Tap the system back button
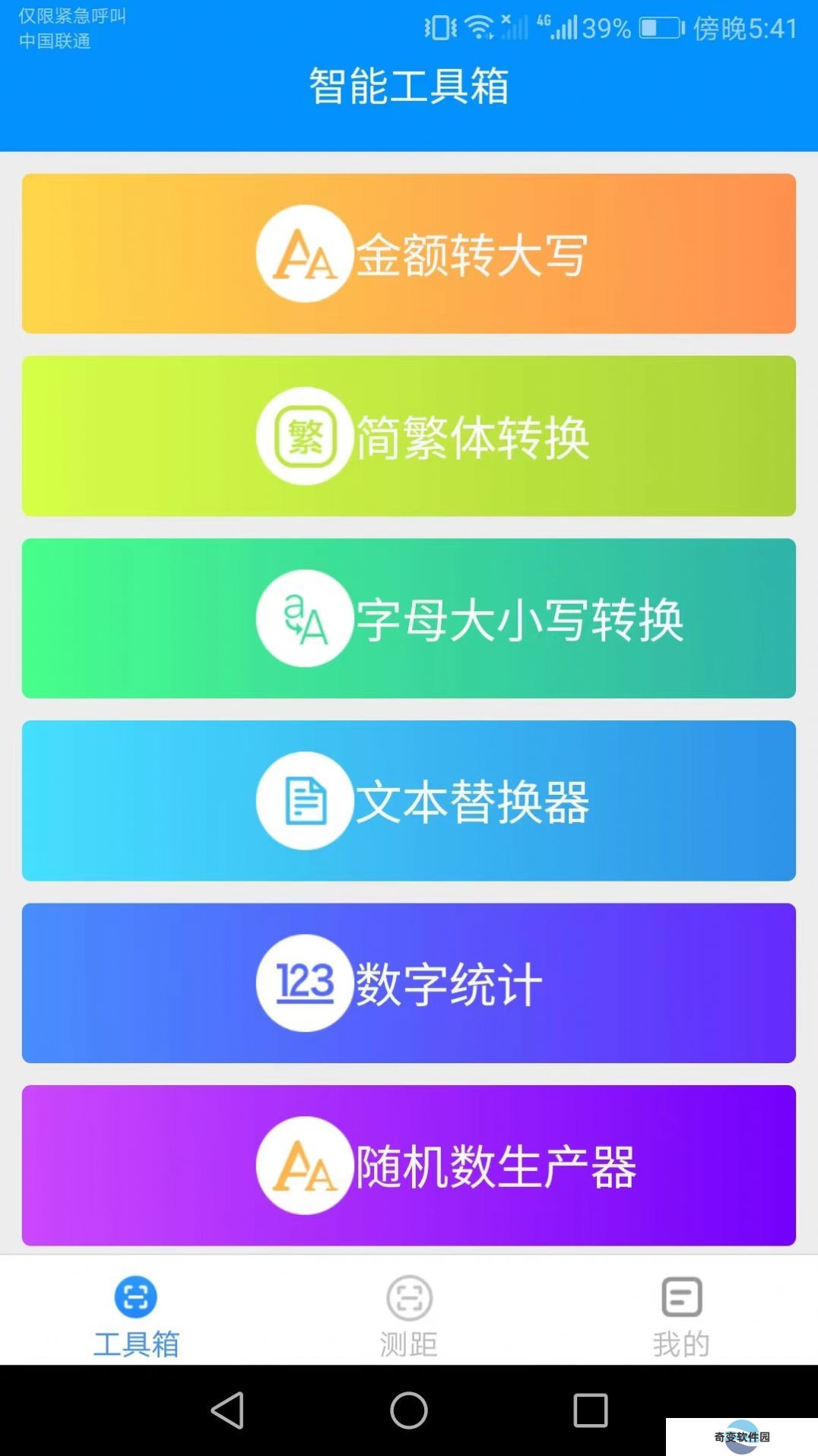The height and width of the screenshot is (1456, 818). click(227, 1410)
